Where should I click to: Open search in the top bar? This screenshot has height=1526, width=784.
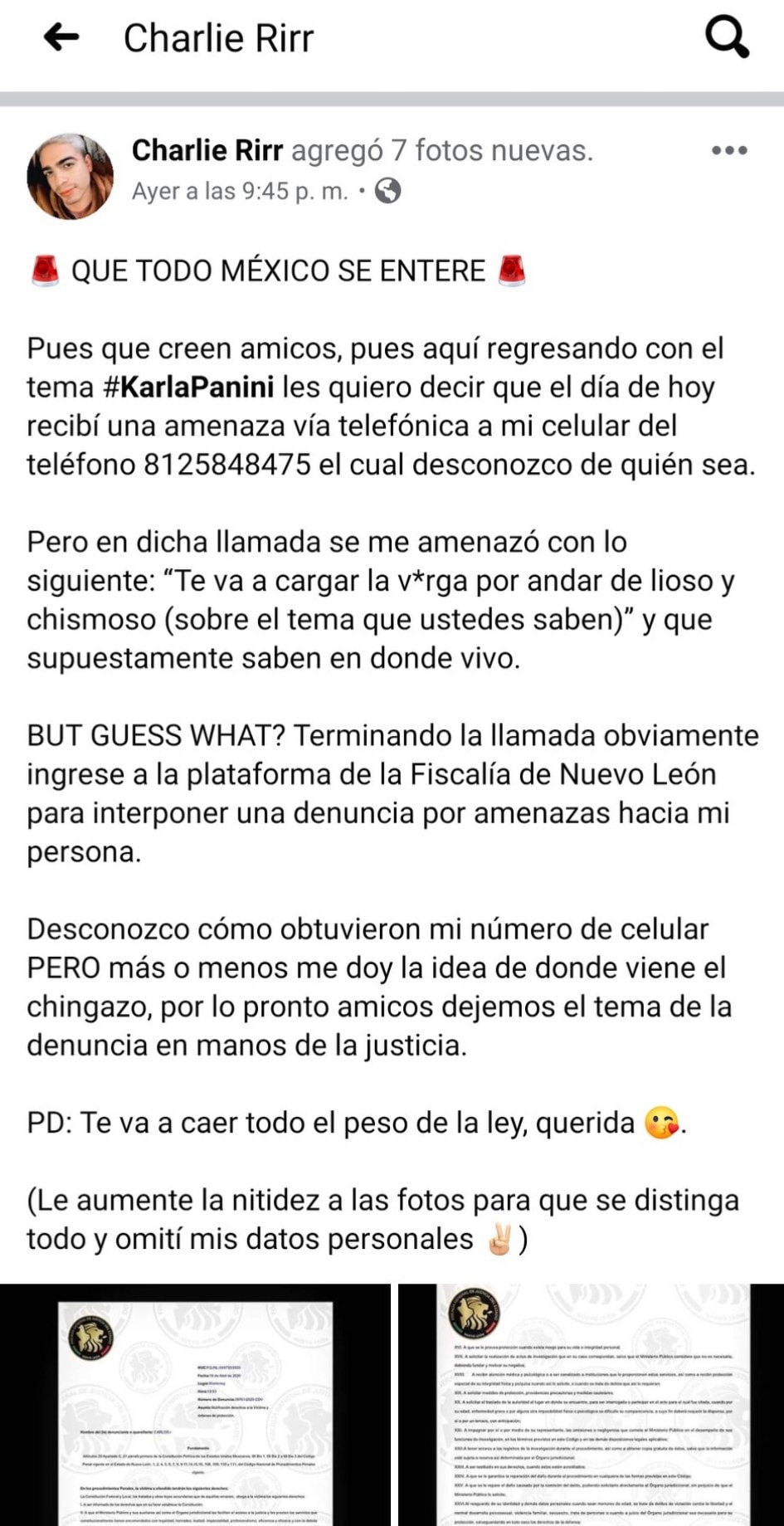[727, 37]
